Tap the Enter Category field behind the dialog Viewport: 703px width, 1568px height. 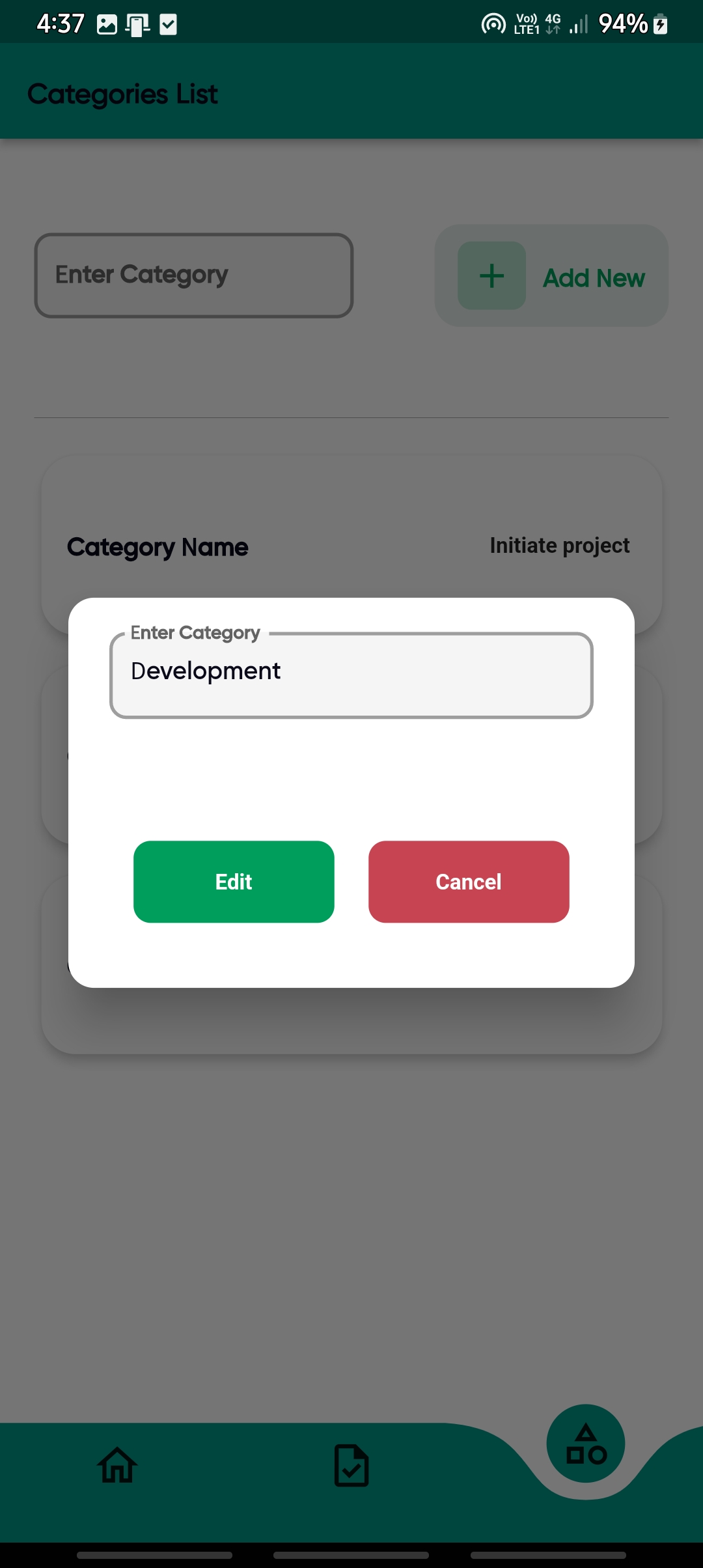(193, 274)
